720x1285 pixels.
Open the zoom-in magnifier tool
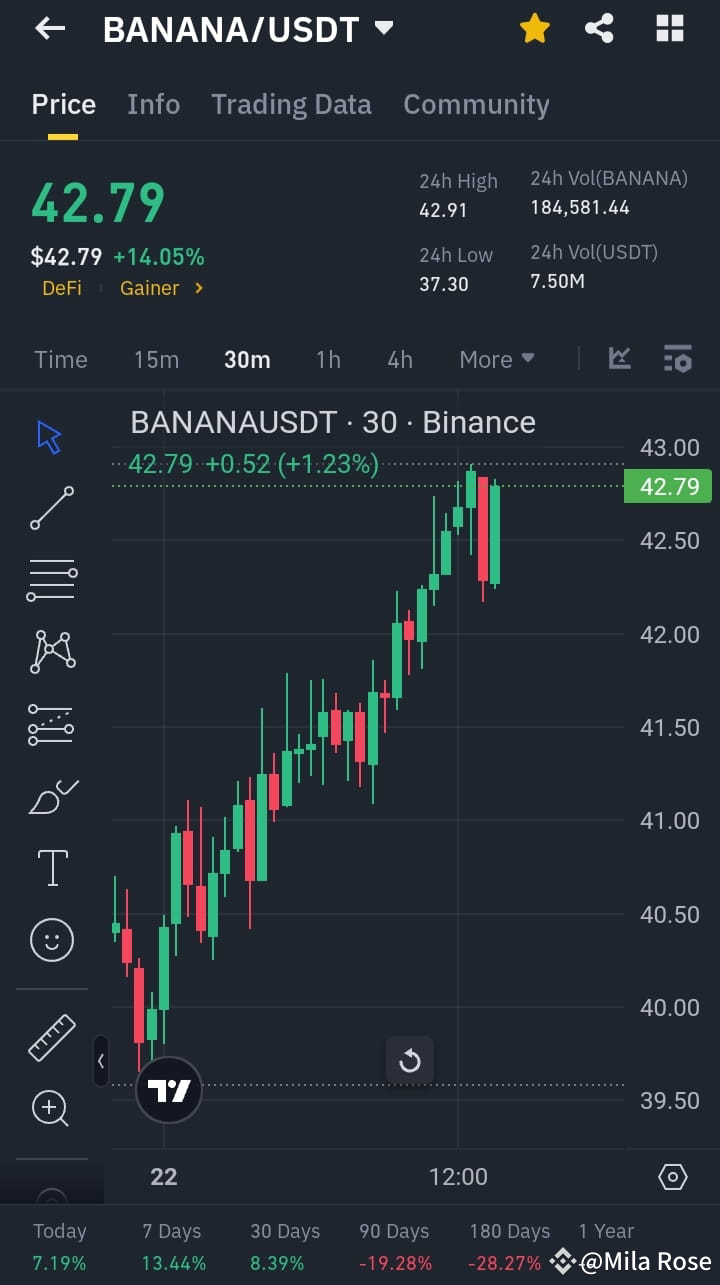tap(51, 1108)
